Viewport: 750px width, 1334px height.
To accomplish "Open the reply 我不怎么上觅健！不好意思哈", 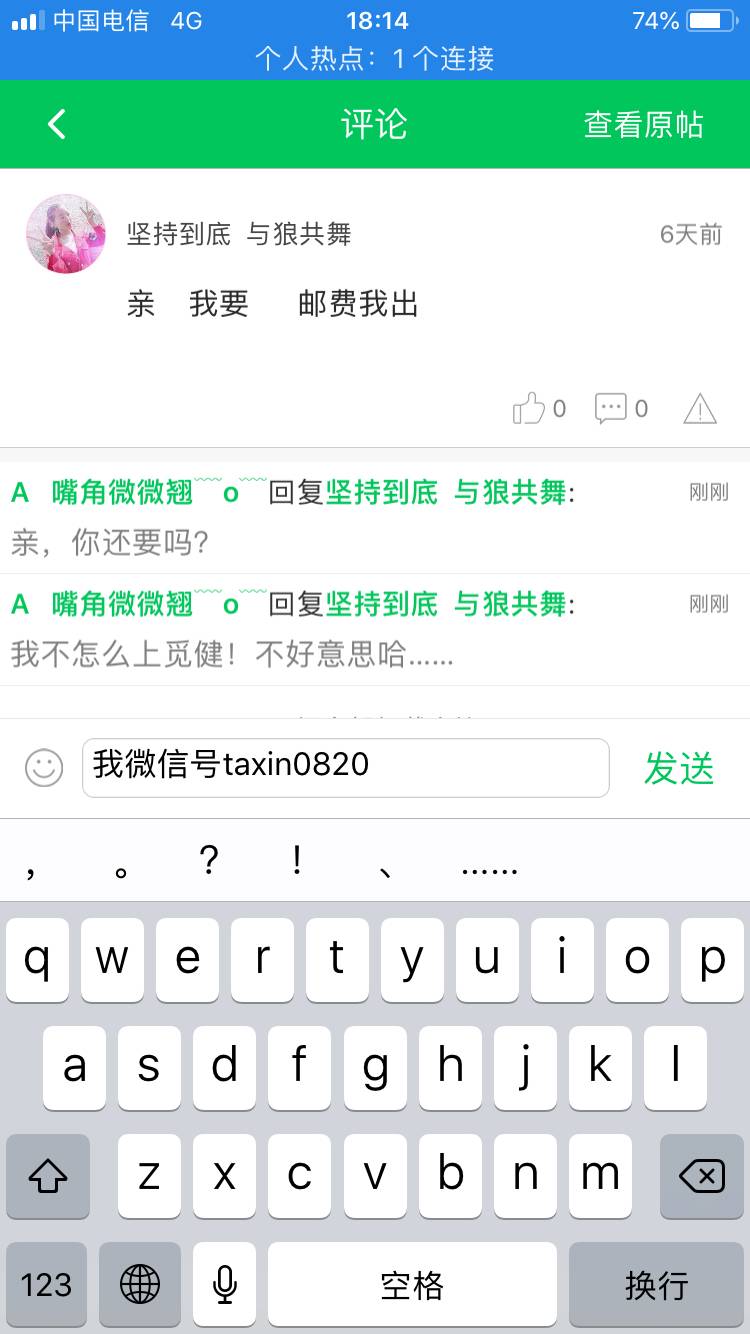I will click(232, 655).
